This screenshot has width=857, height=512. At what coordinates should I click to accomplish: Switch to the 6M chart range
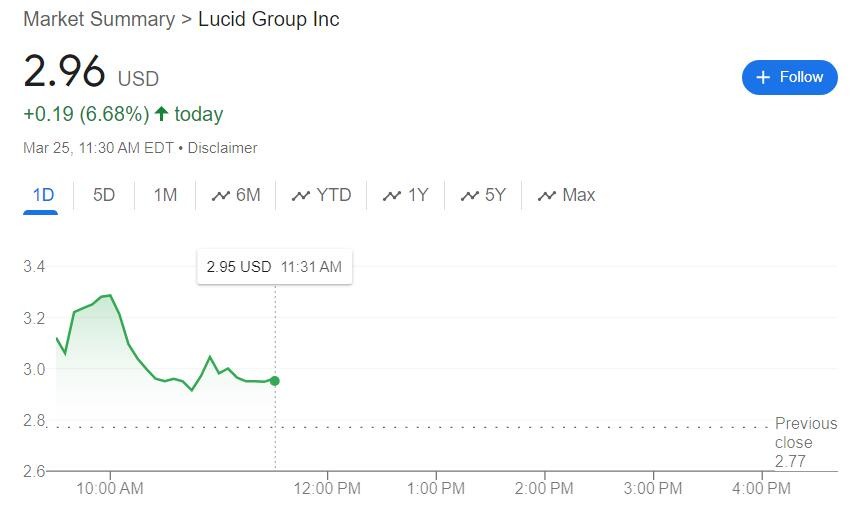[x=236, y=195]
